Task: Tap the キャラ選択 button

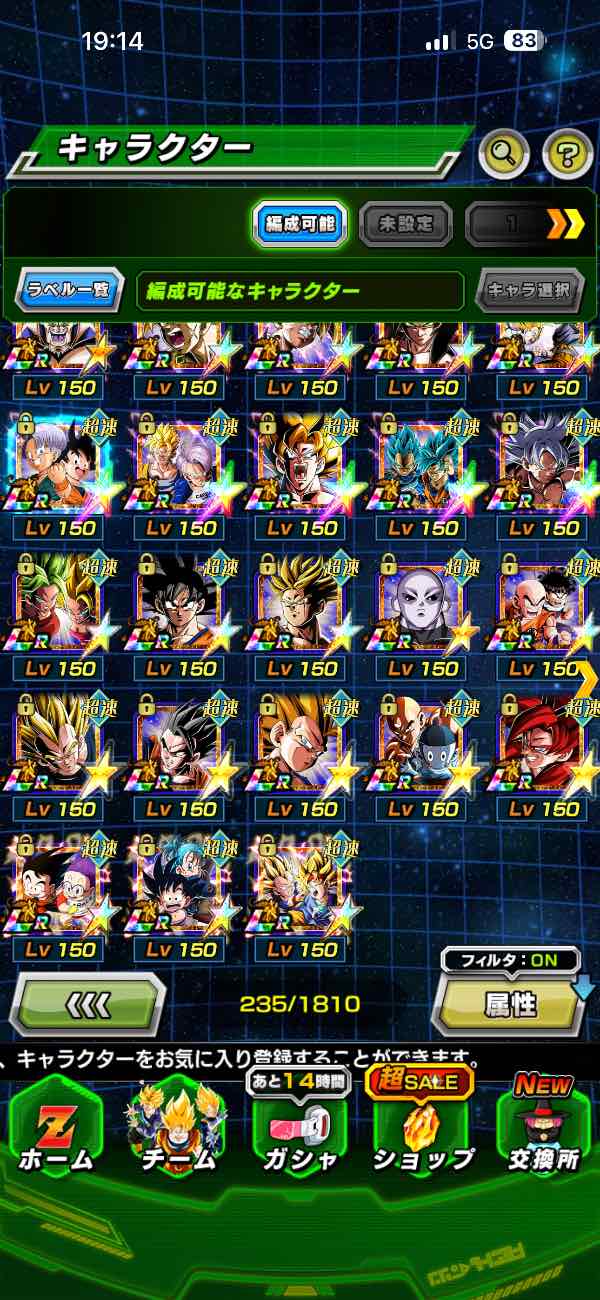Action: (x=529, y=291)
